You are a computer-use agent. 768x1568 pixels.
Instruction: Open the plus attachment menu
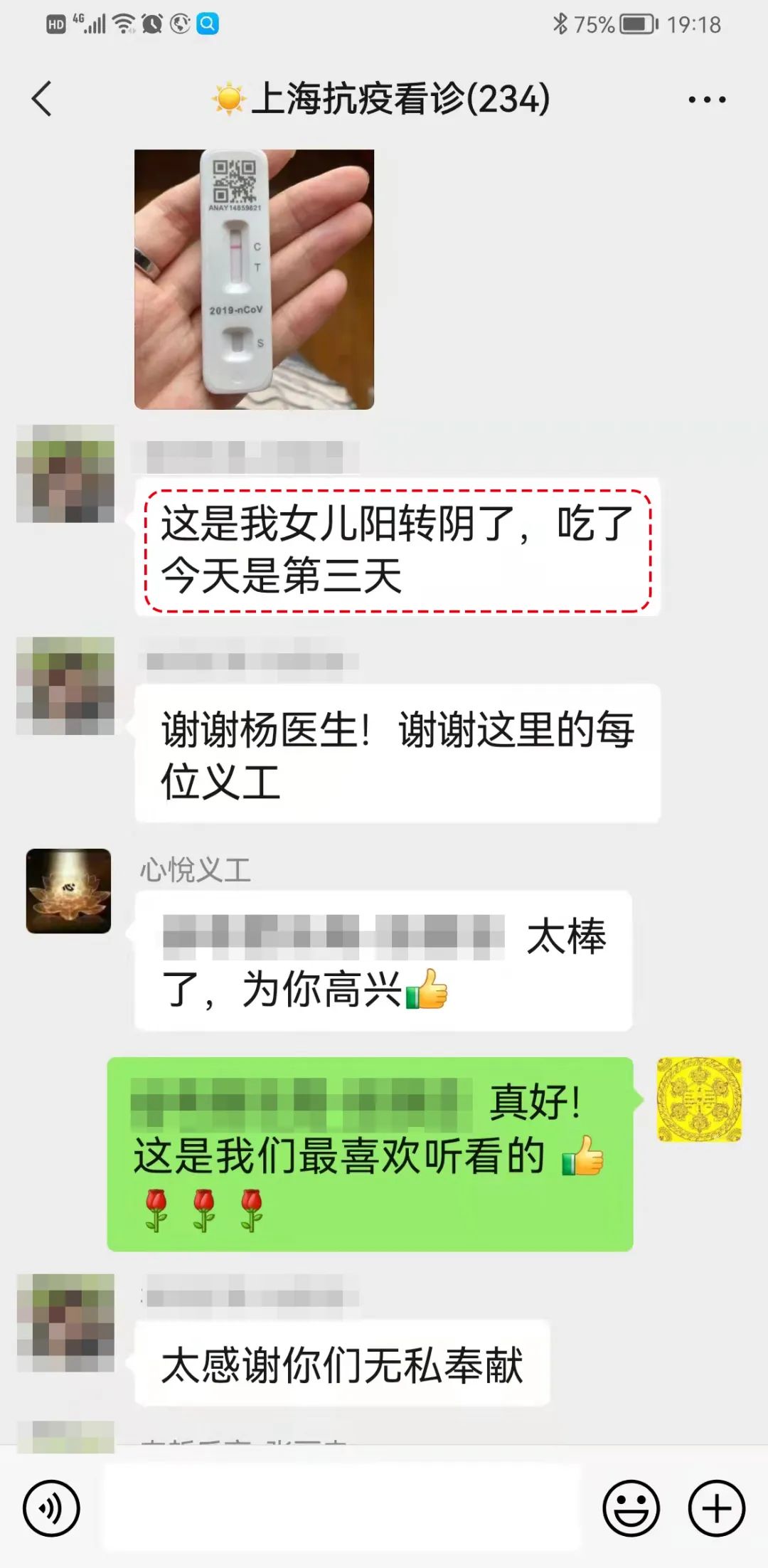(716, 1508)
